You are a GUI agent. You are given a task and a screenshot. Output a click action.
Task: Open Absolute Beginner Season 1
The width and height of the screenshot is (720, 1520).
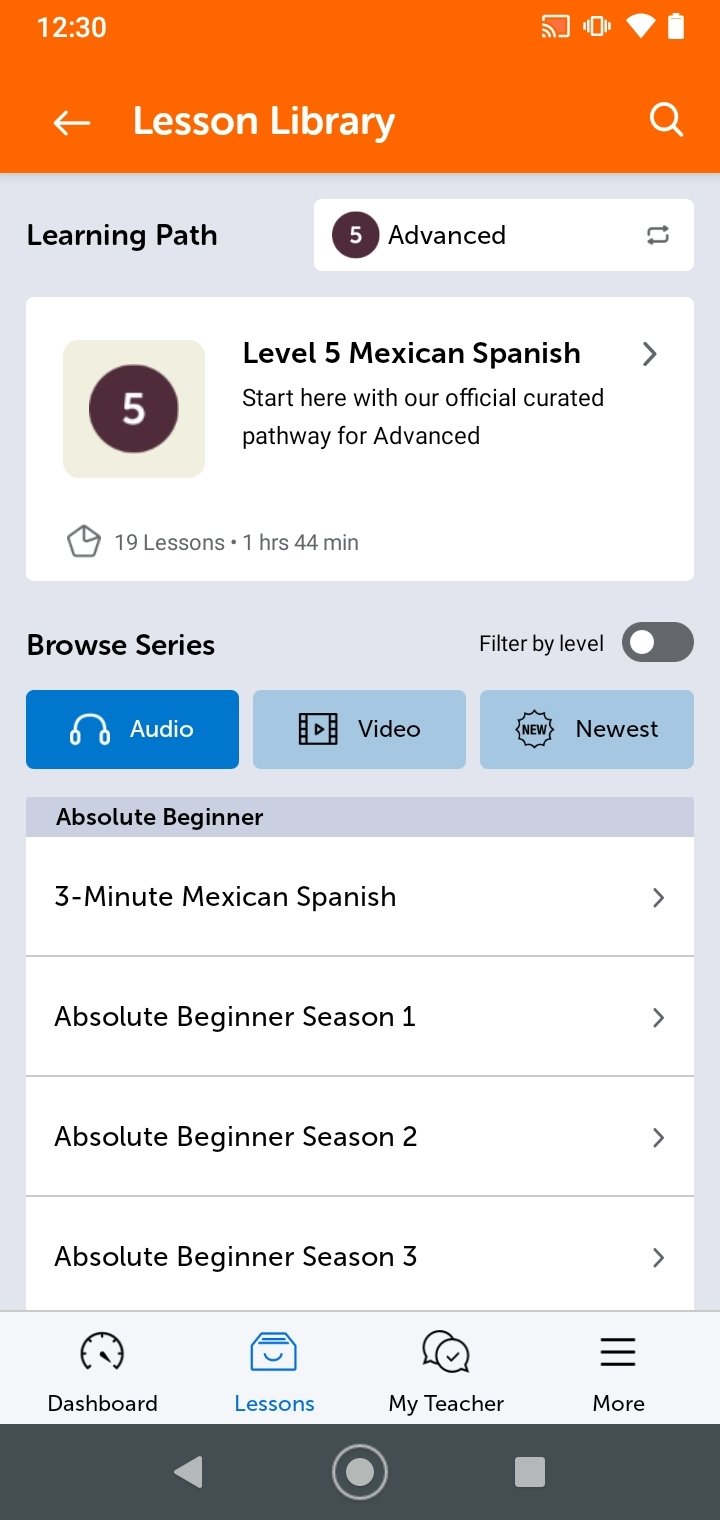[360, 1017]
